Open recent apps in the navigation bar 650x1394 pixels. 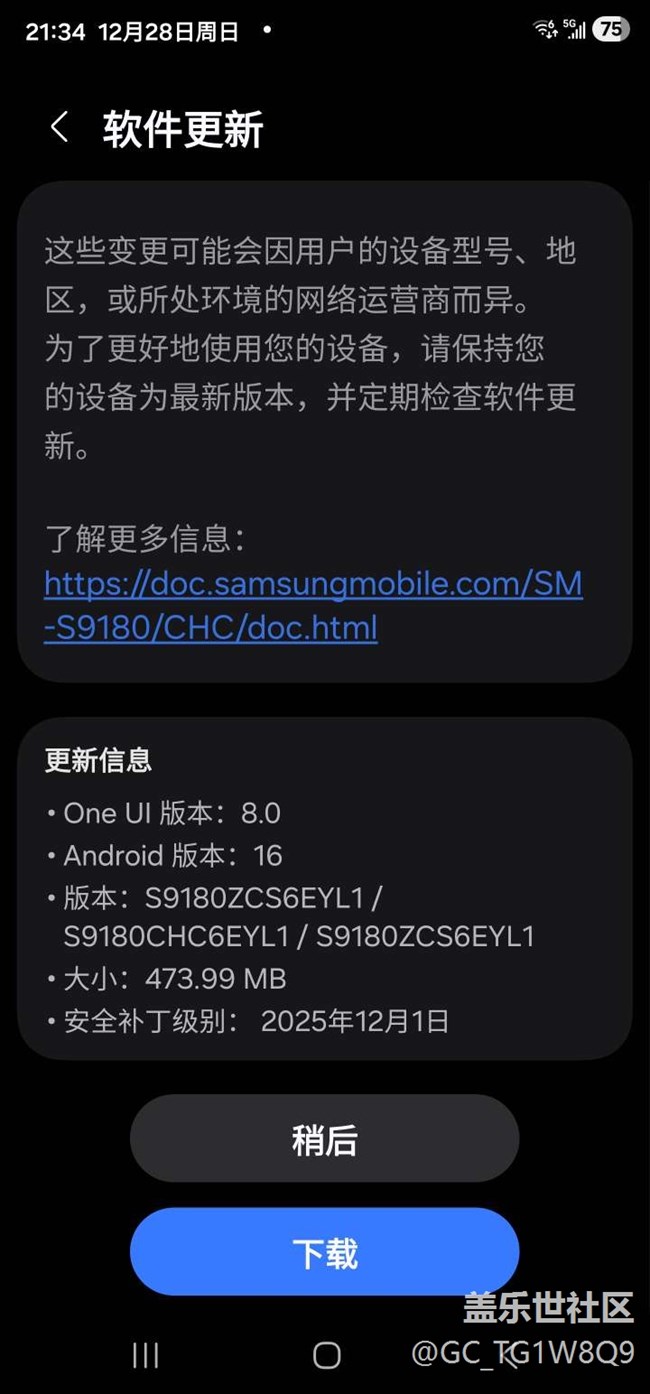[146, 1355]
